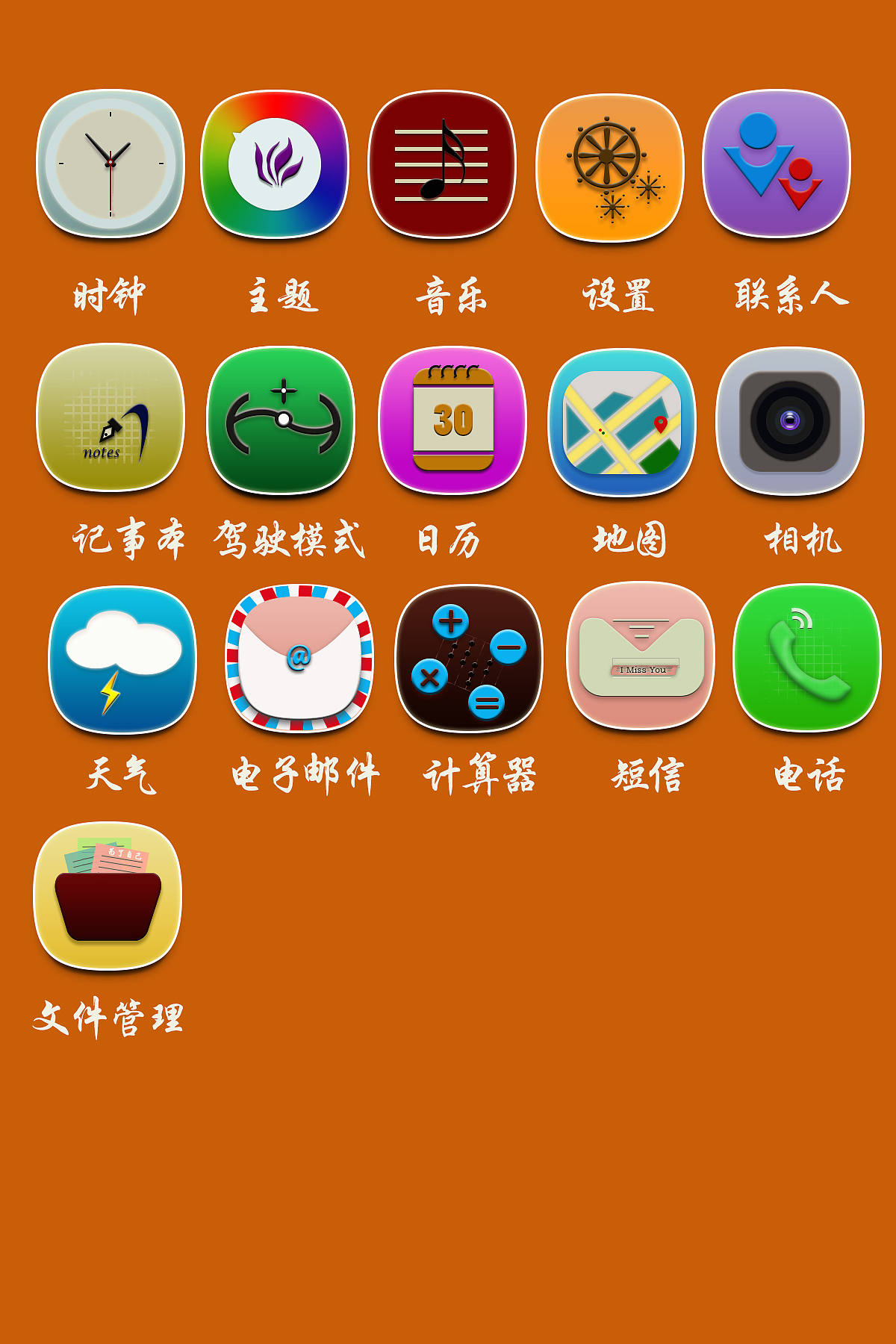Screen dimensions: 896x1344
Task: Click the 计算器 label below the calculator
Action: point(480,775)
